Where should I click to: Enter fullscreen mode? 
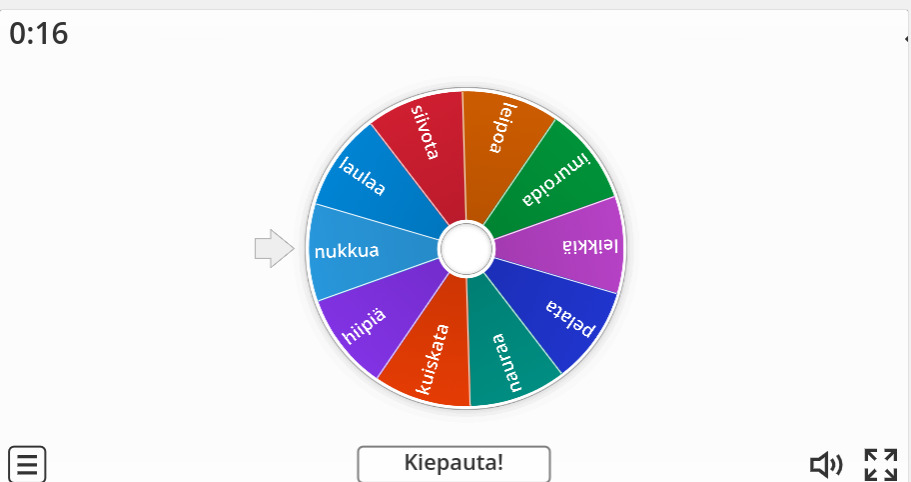[x=881, y=464]
